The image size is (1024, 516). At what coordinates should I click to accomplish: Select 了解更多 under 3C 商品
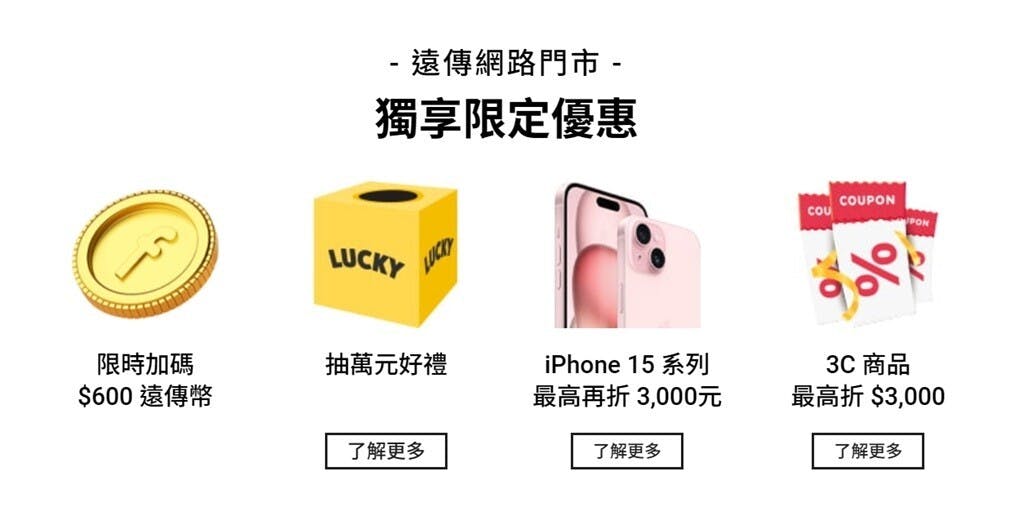click(x=867, y=451)
